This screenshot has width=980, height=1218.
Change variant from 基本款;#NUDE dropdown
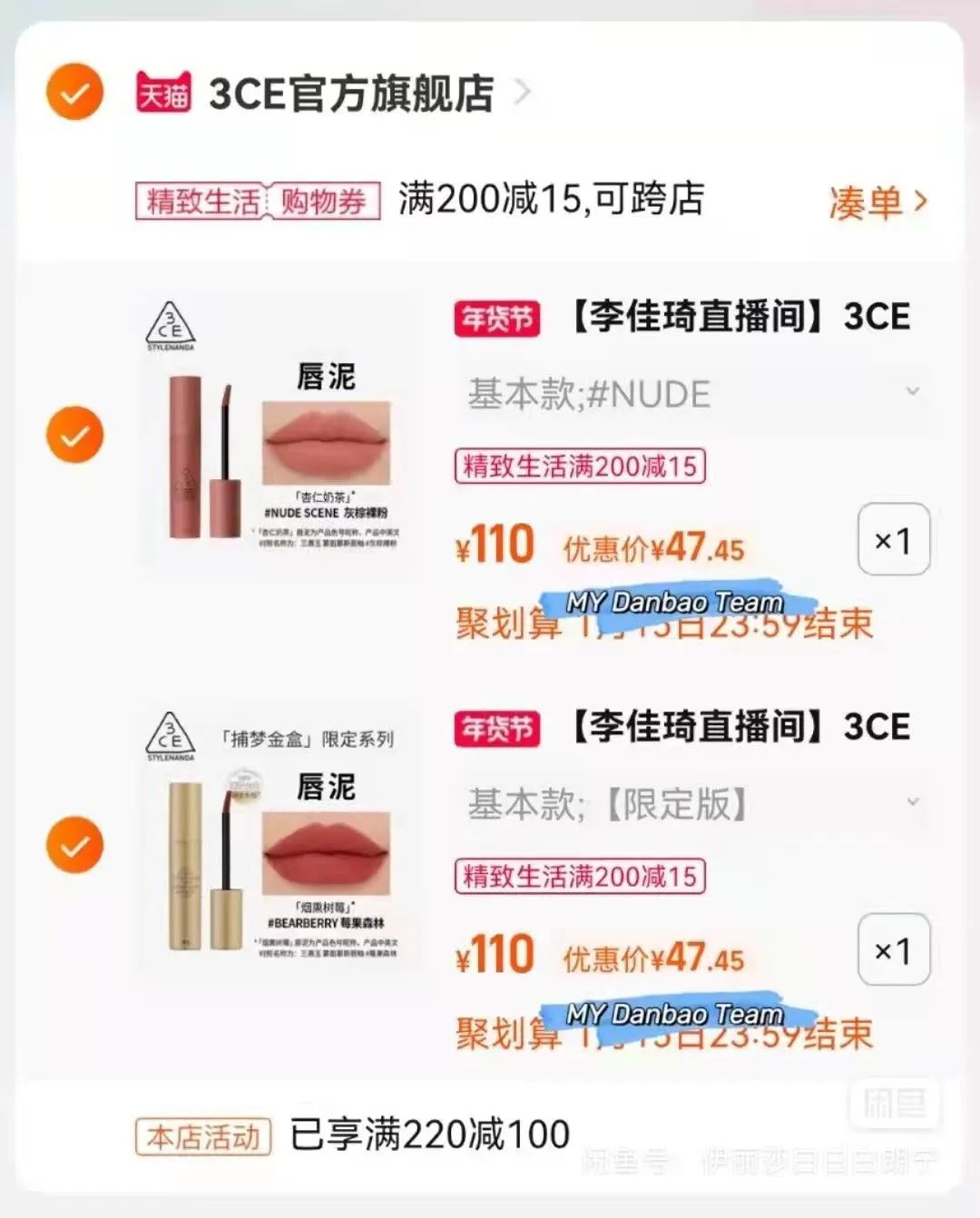pyautogui.click(x=693, y=394)
